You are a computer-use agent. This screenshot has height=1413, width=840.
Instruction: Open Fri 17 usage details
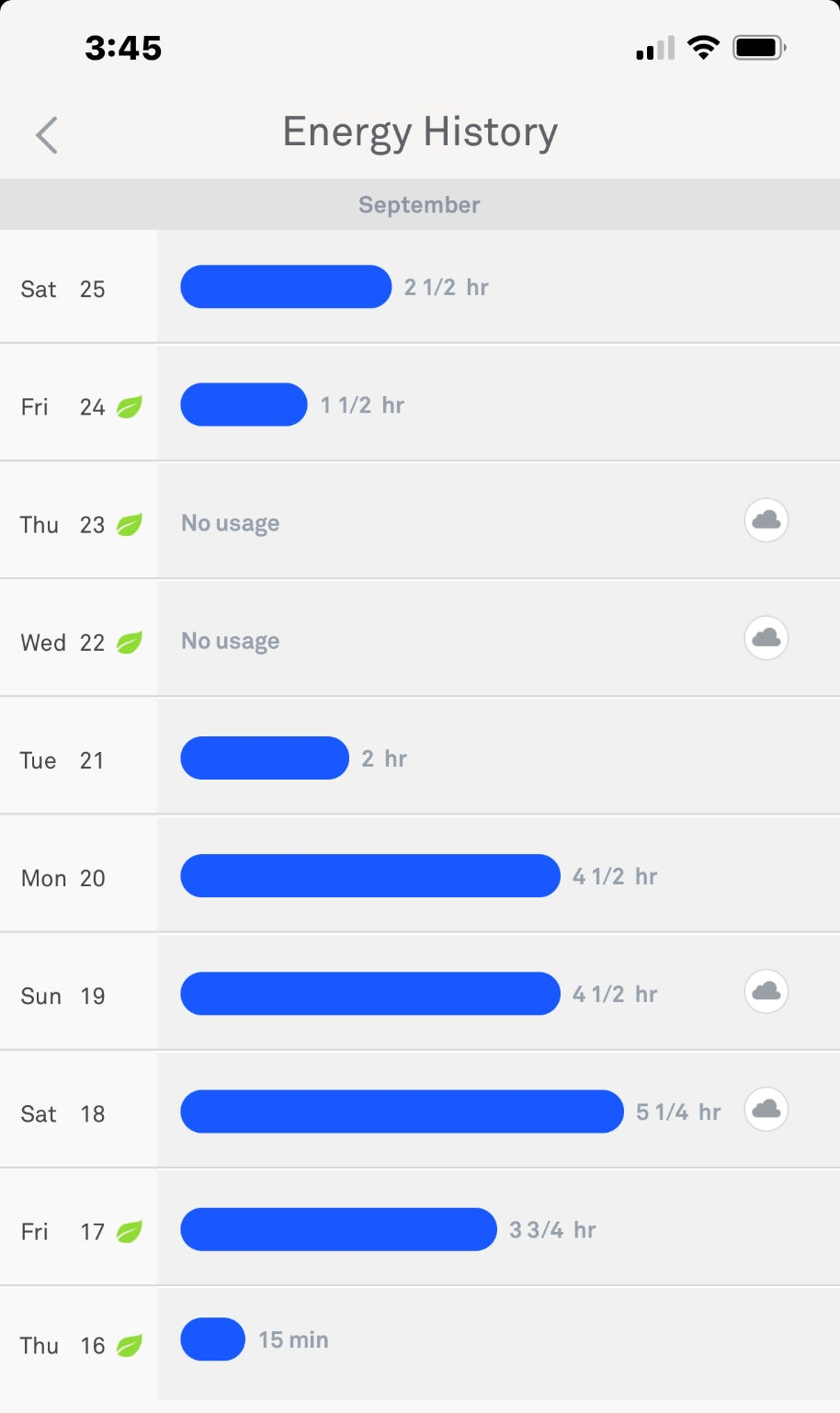coord(420,1227)
